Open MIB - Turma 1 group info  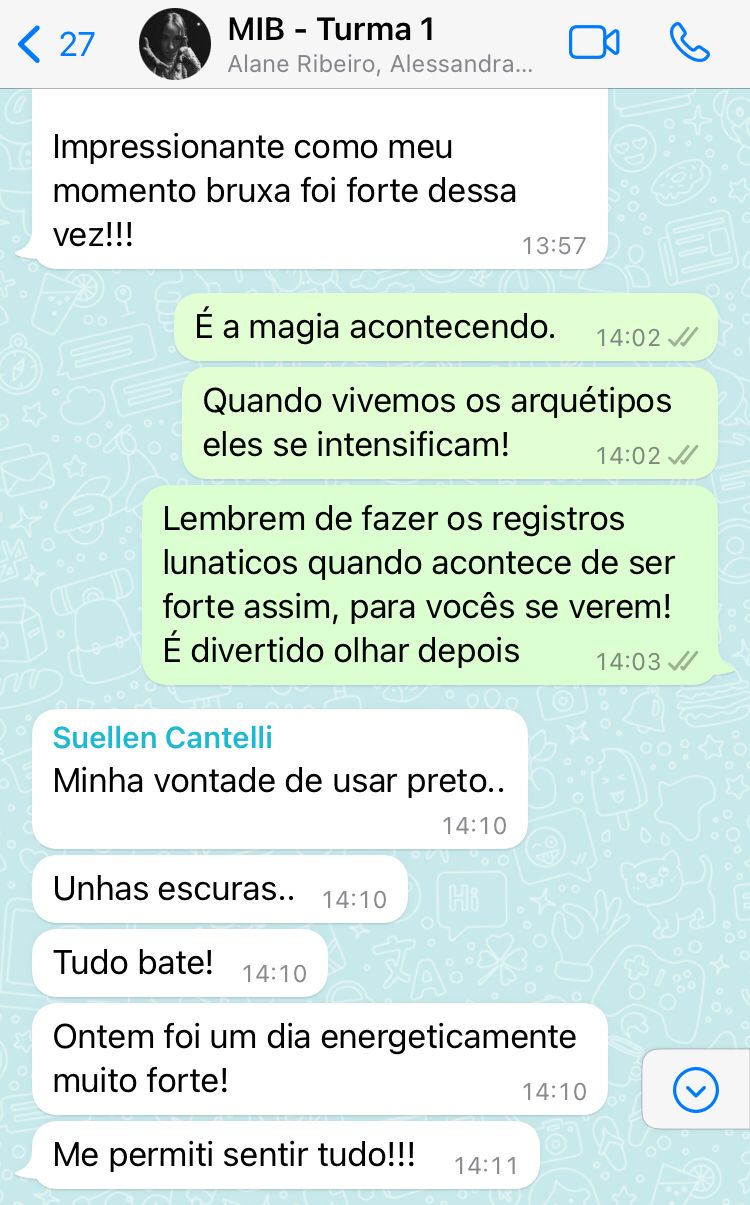coord(380,45)
